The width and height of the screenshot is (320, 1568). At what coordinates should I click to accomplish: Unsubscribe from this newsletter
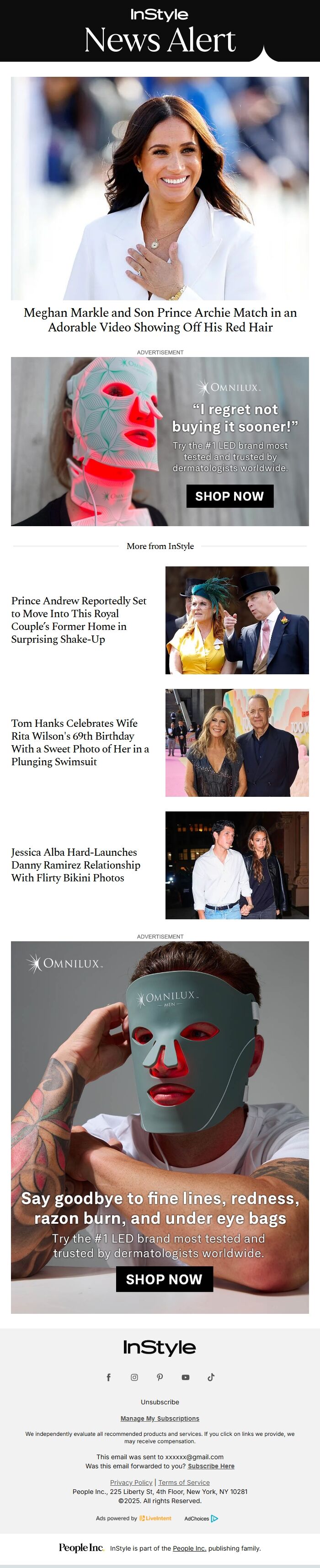tap(160, 1402)
